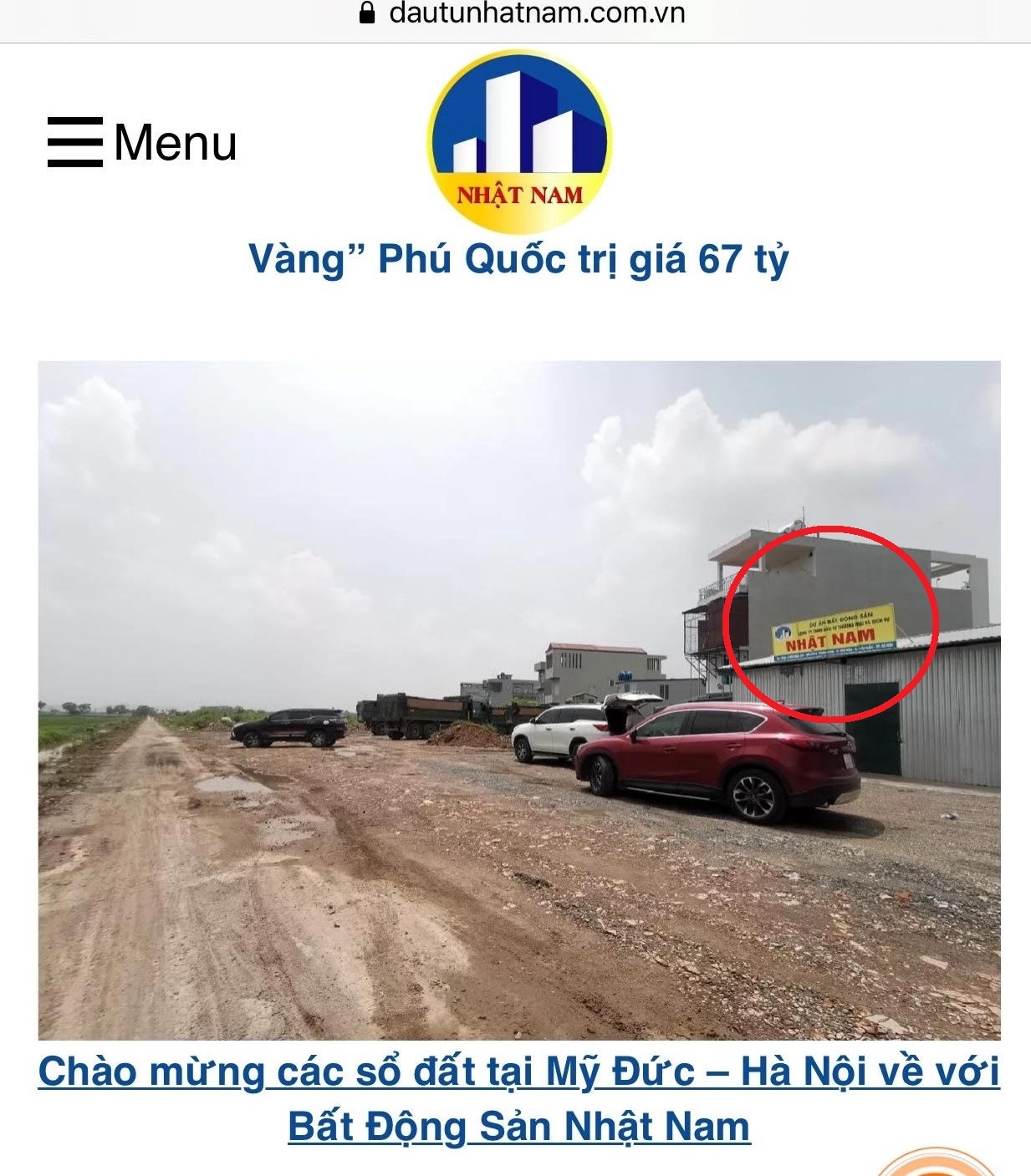Open the address bar dropdown via dautunhatnam.com.vn

[537, 12]
